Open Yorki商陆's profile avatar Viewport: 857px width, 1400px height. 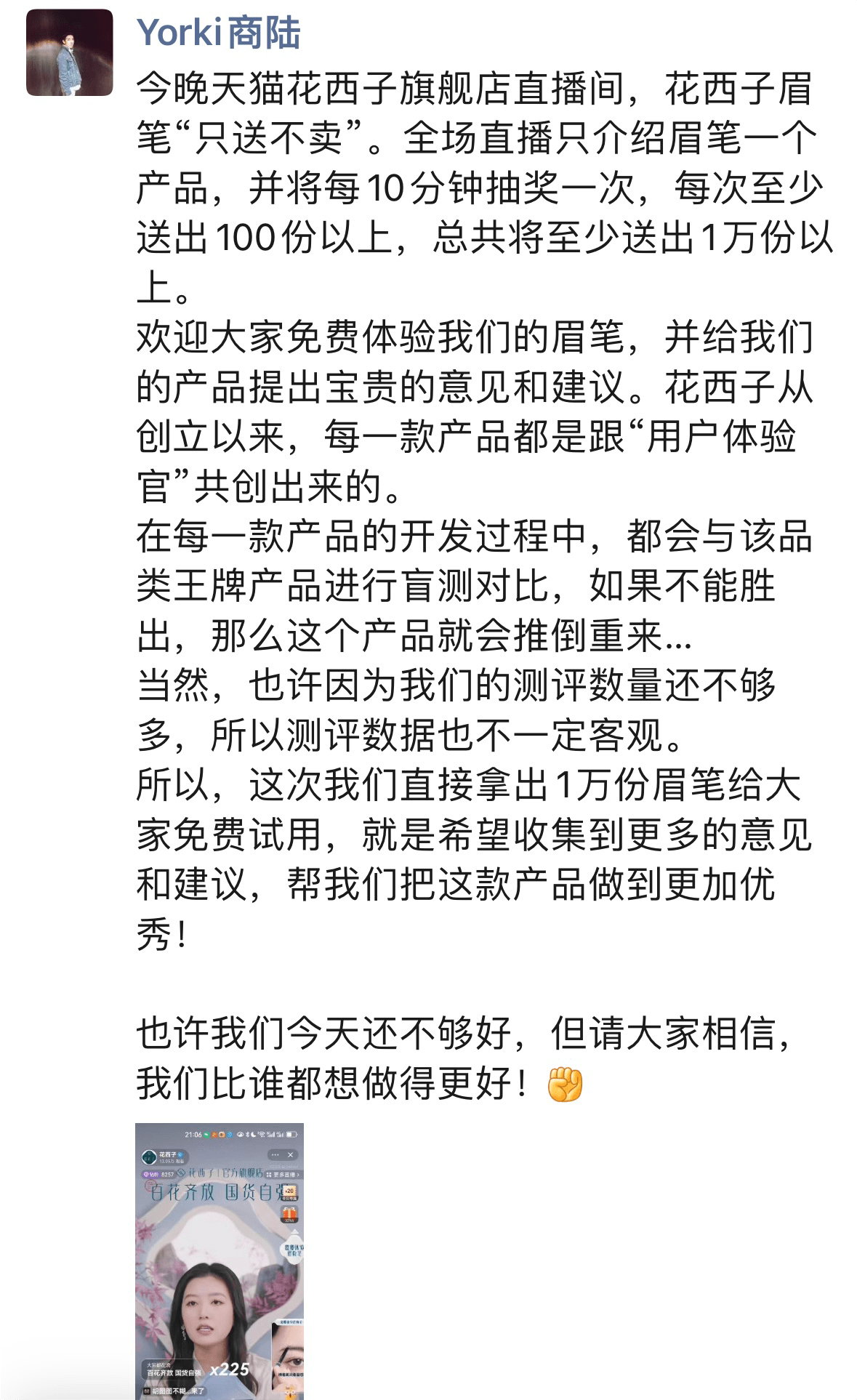70,53
